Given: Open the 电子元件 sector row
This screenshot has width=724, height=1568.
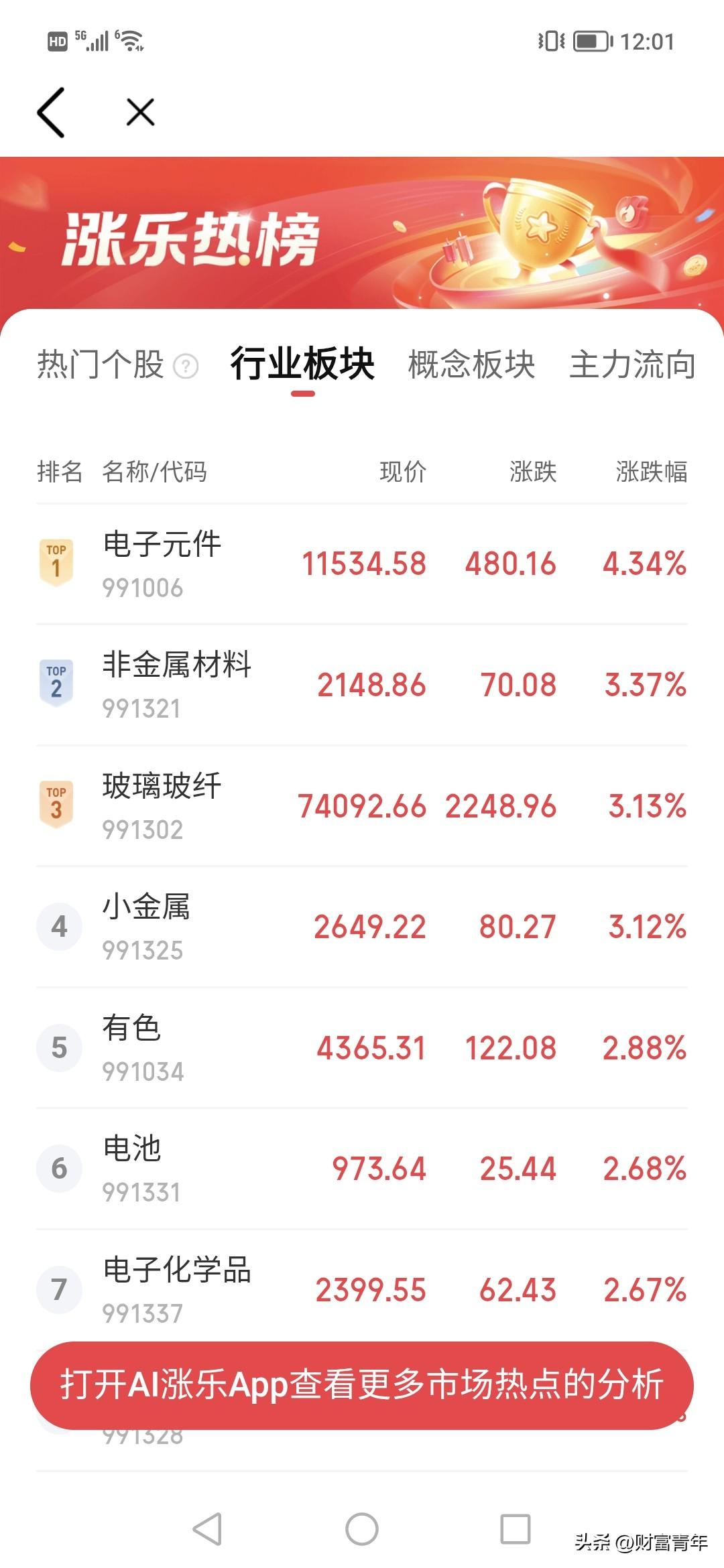Looking at the screenshot, I should (x=362, y=564).
